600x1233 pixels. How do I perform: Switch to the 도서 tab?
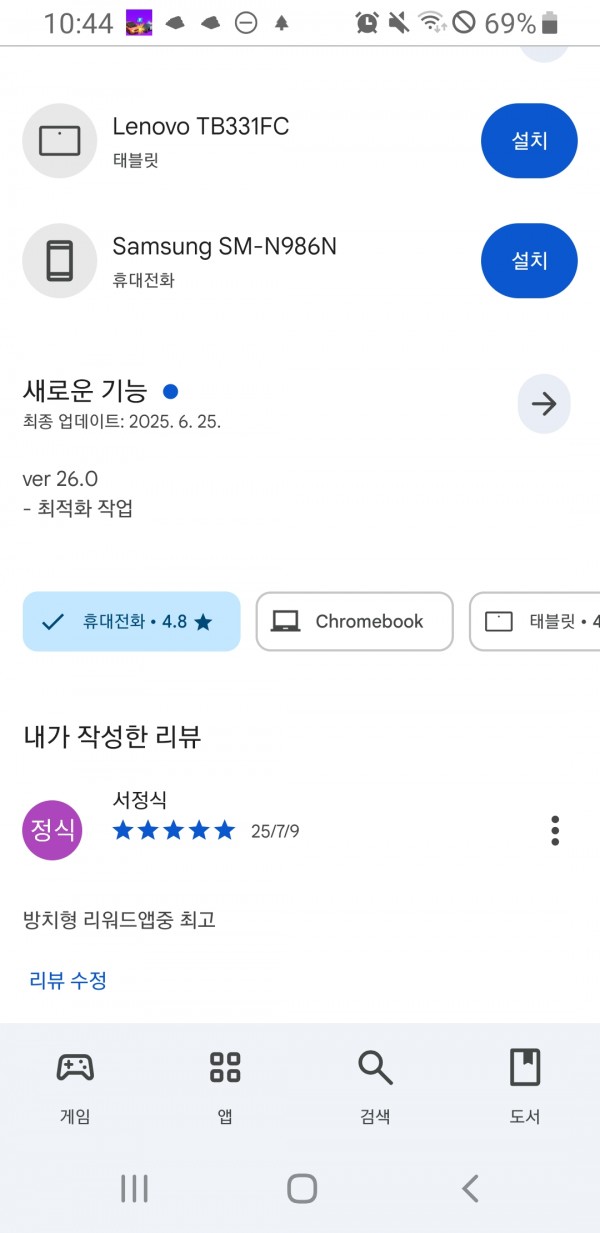[525, 1087]
